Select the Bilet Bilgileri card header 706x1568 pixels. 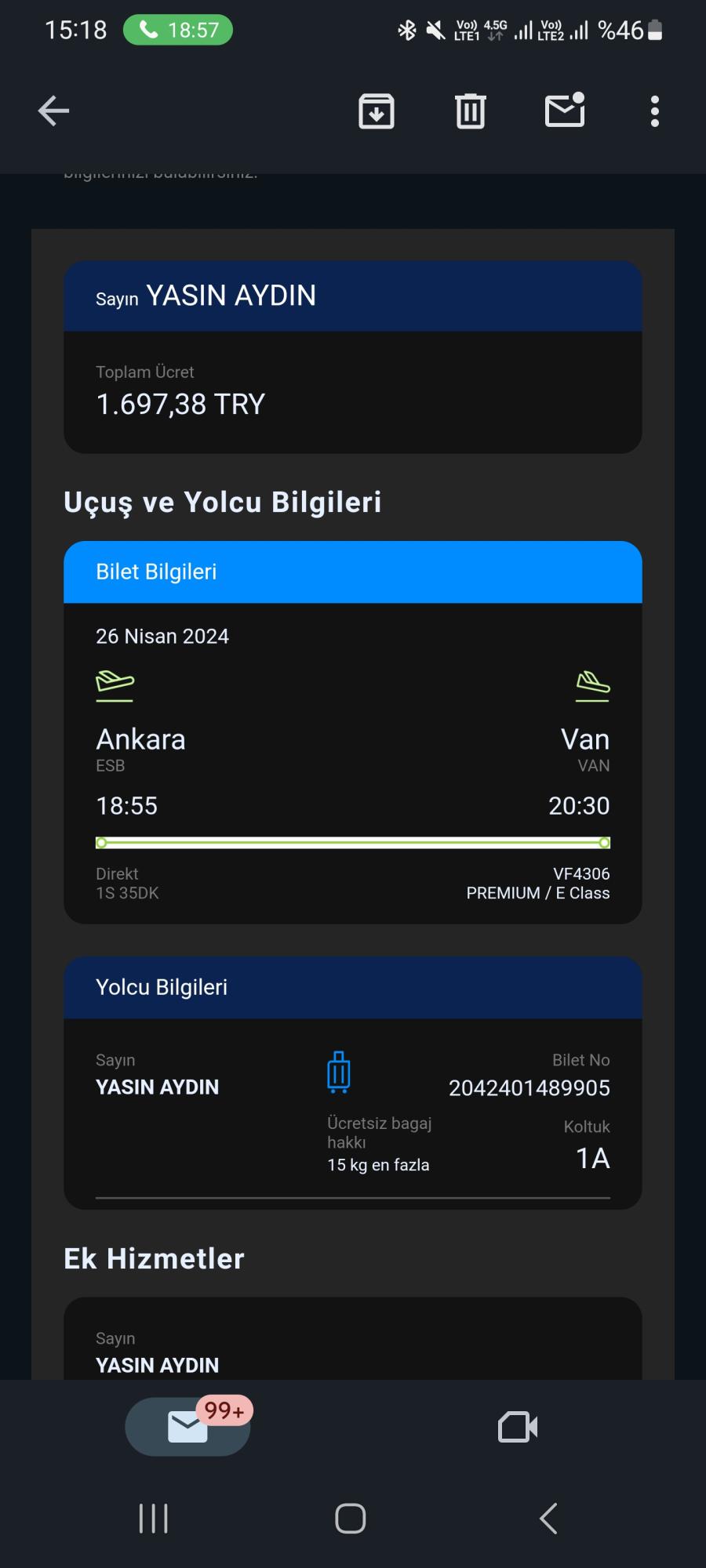[x=156, y=572]
